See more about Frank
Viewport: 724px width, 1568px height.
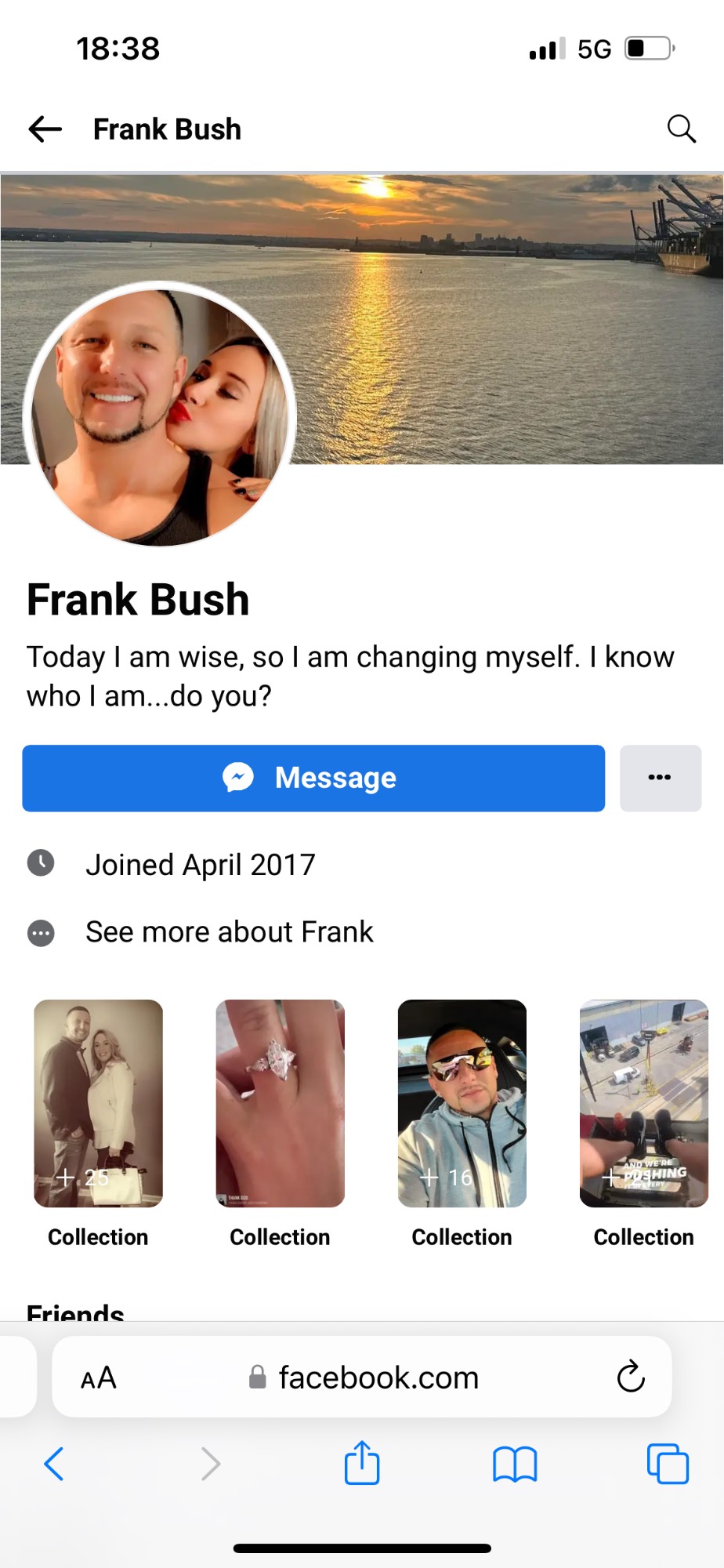[x=229, y=932]
